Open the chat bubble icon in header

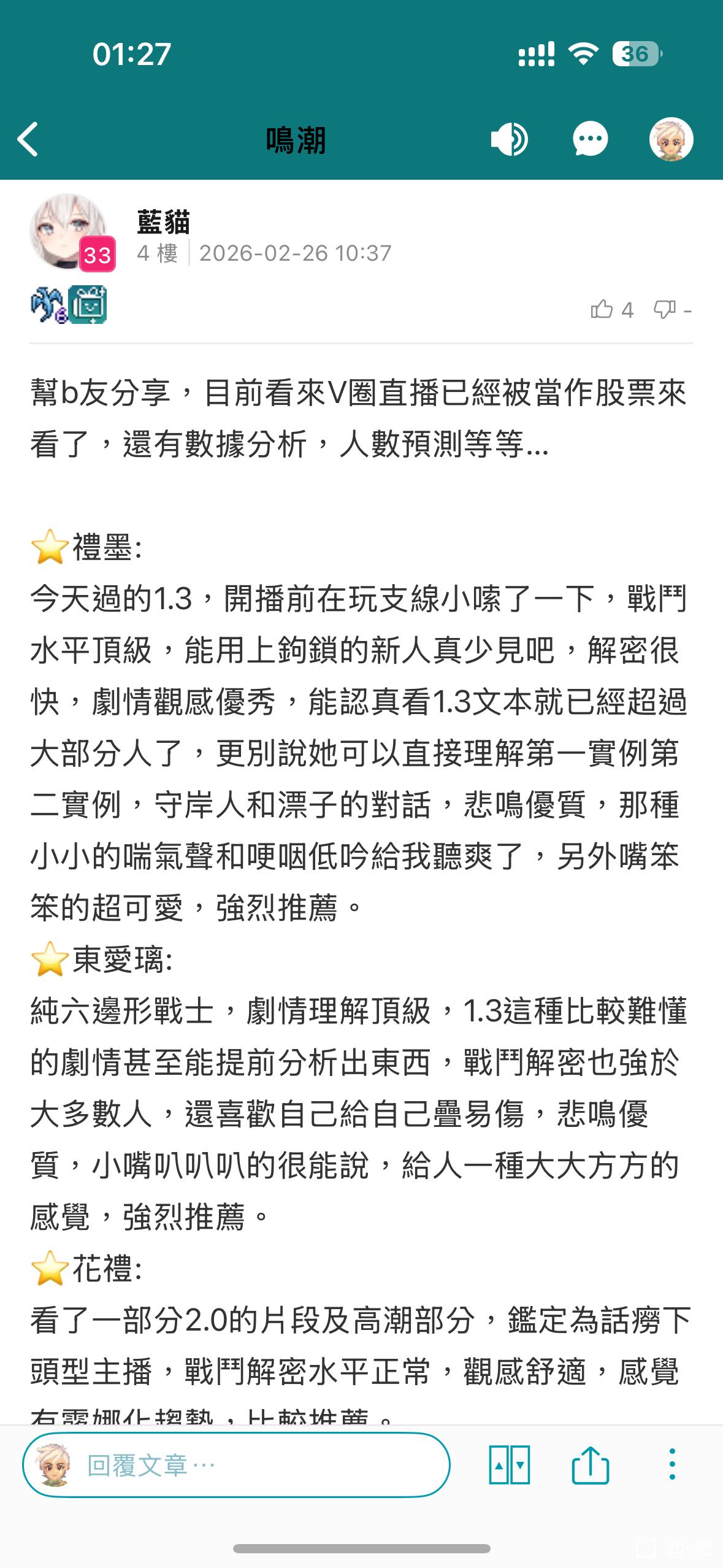coord(590,139)
